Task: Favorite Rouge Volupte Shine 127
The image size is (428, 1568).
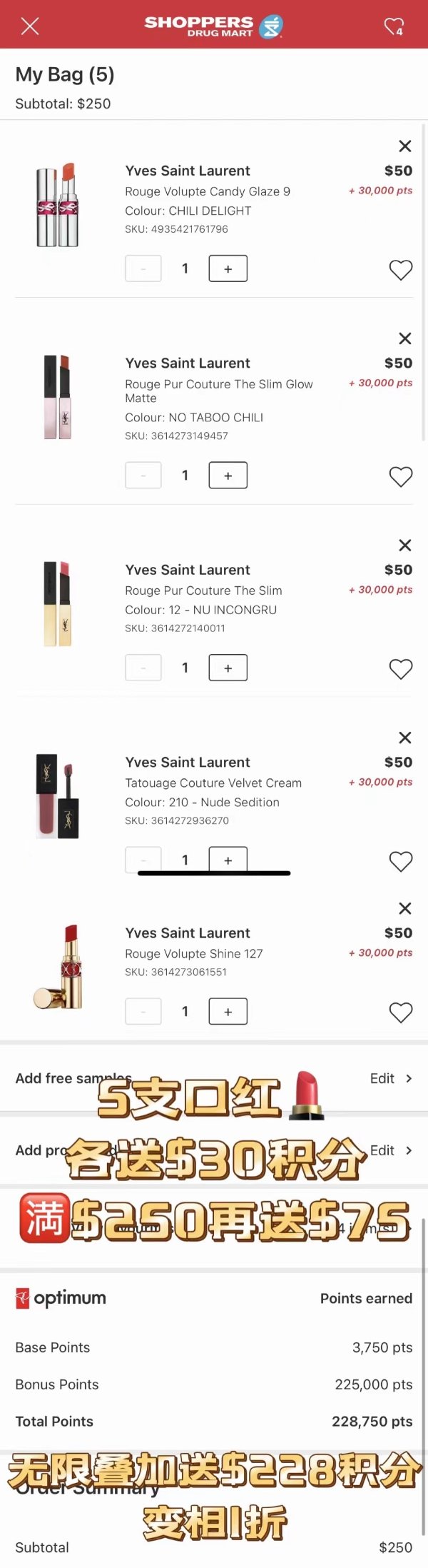Action: click(x=401, y=1012)
